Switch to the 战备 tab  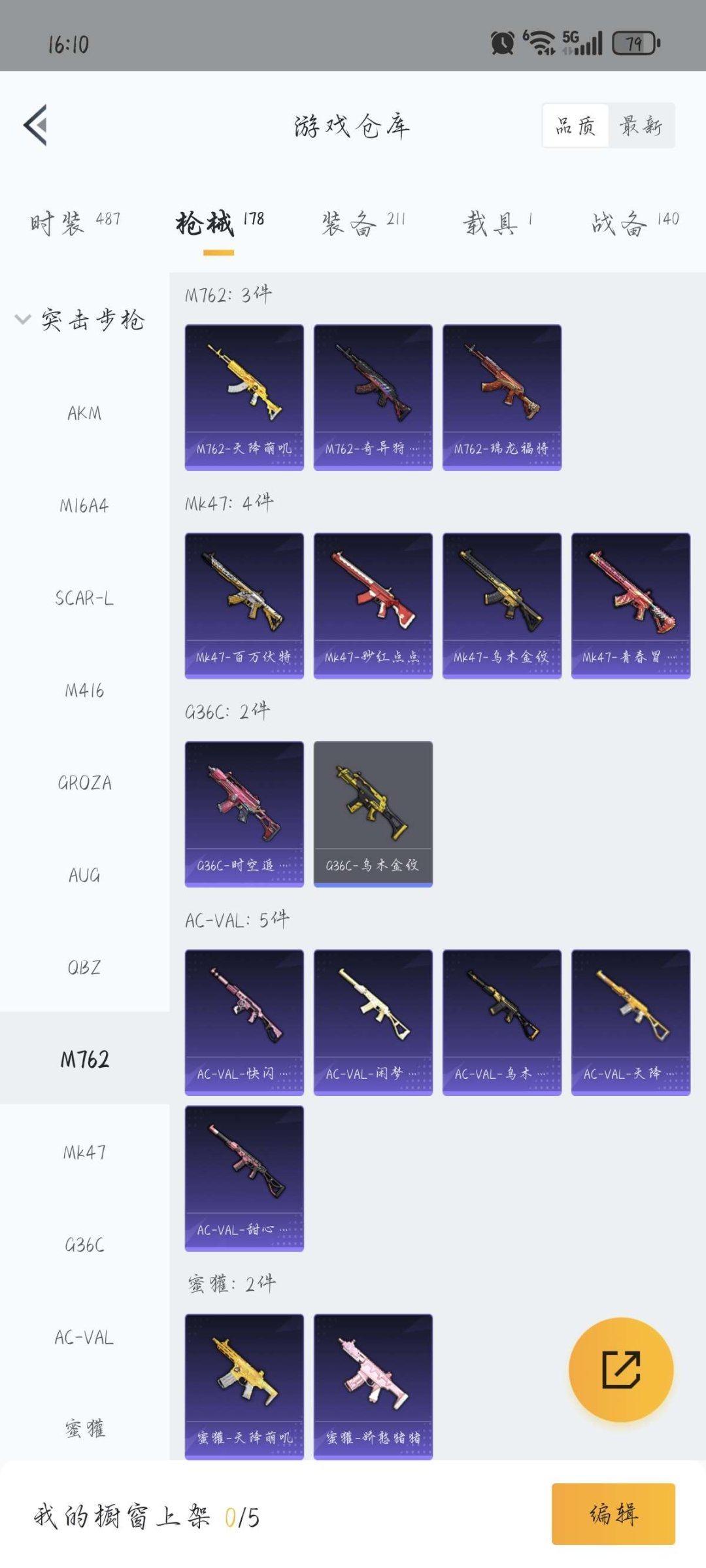click(x=634, y=223)
